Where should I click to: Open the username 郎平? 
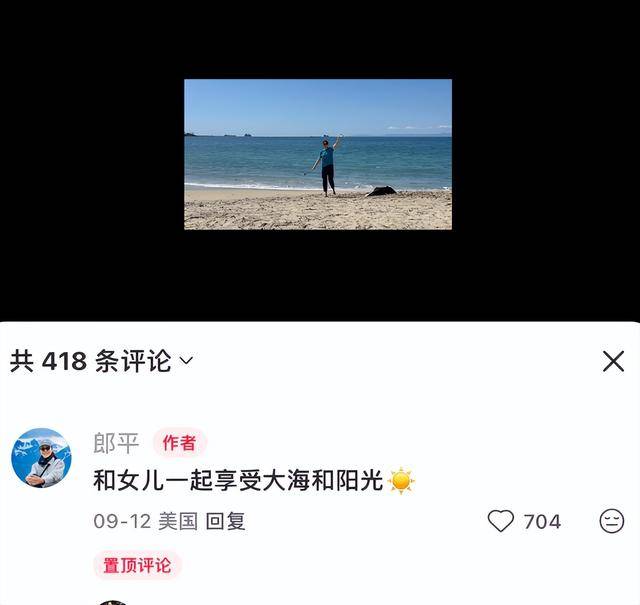click(117, 443)
